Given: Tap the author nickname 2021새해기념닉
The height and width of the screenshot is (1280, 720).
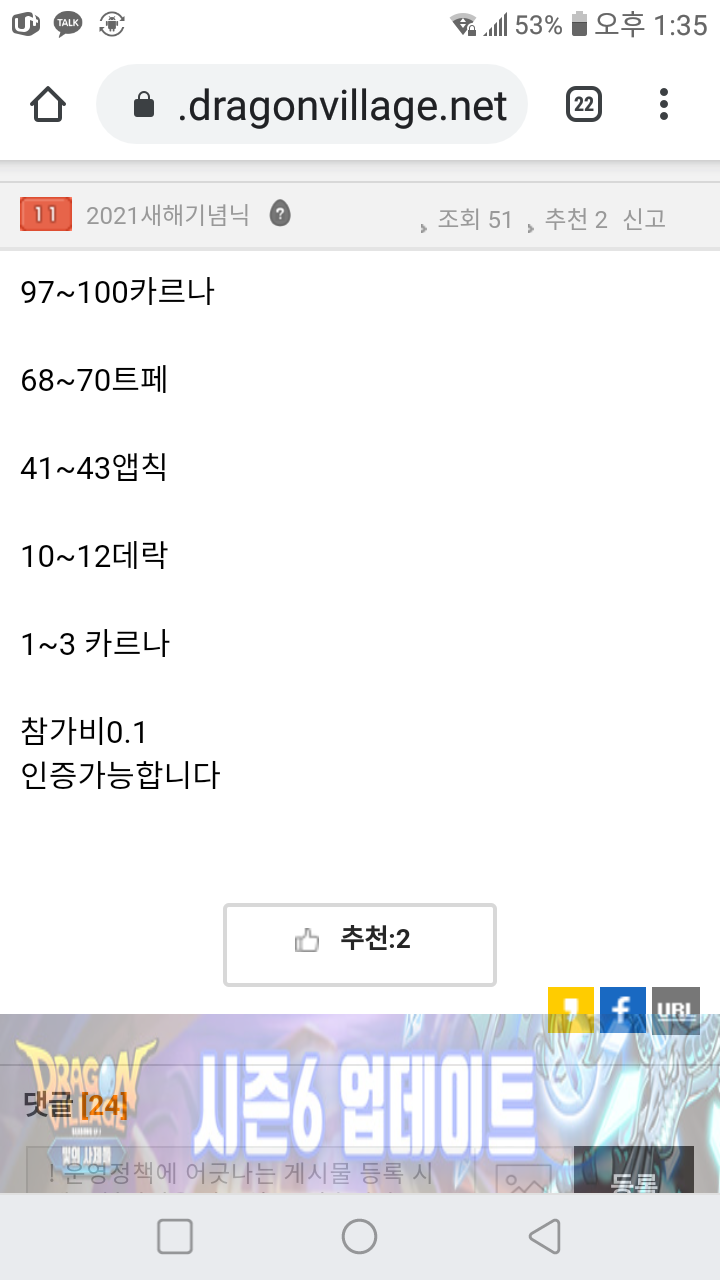Looking at the screenshot, I should [x=168, y=215].
